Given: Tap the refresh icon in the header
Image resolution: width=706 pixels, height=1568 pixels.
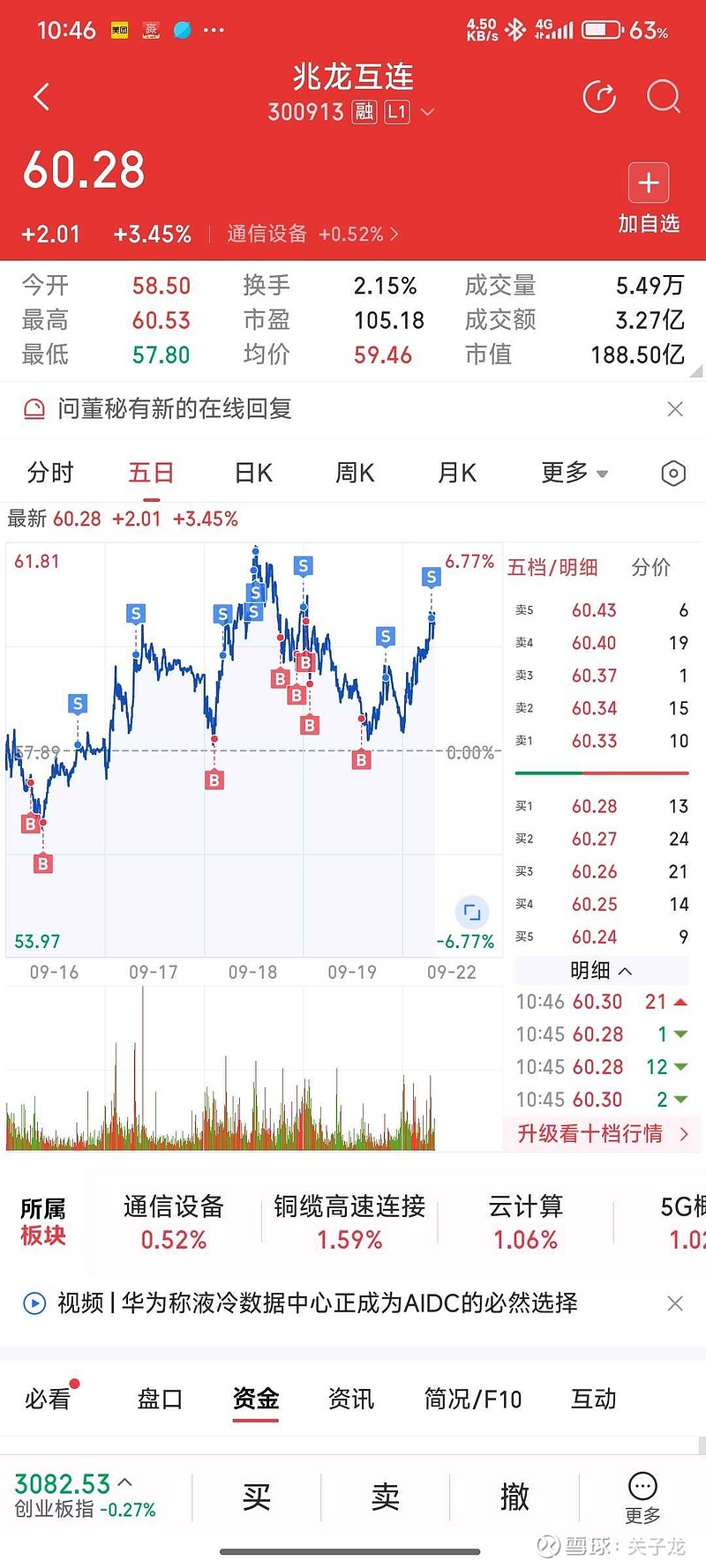Looking at the screenshot, I should 600,97.
